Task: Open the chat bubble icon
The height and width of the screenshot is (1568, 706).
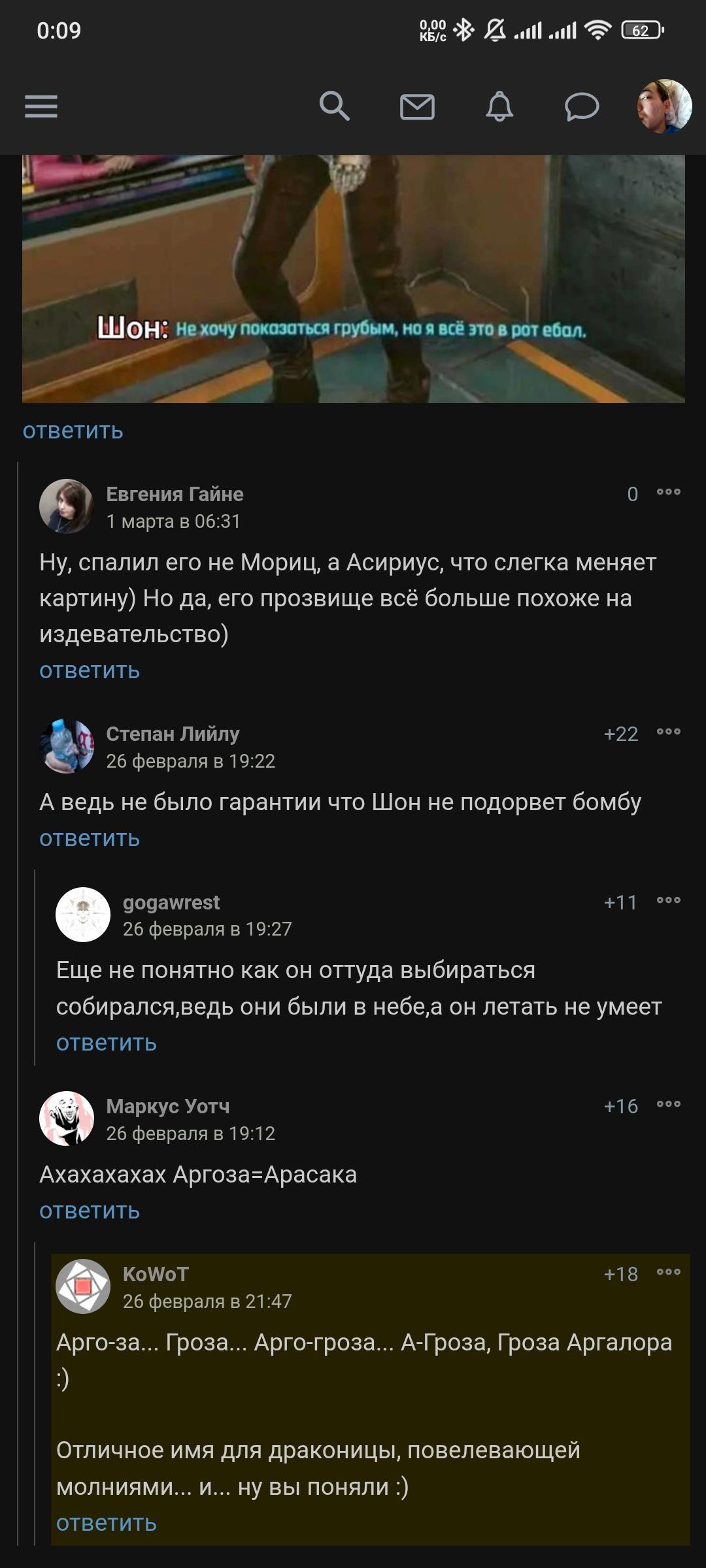Action: click(x=582, y=106)
